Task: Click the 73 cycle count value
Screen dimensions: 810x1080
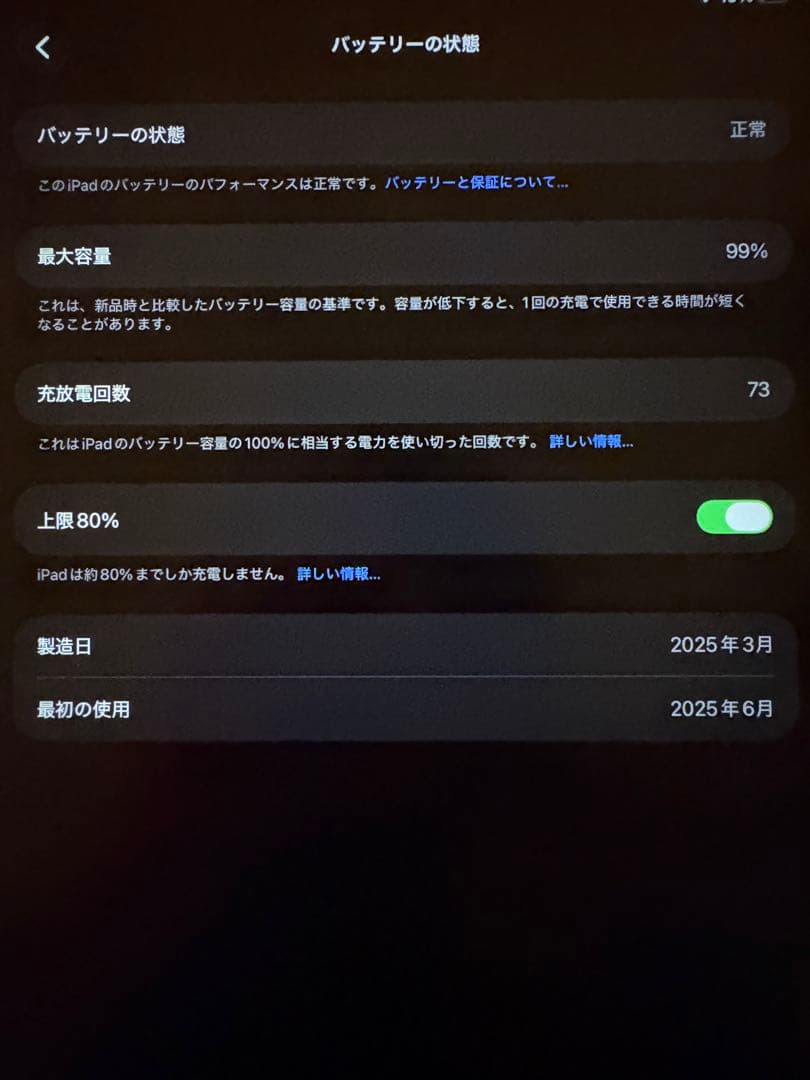Action: pos(759,392)
